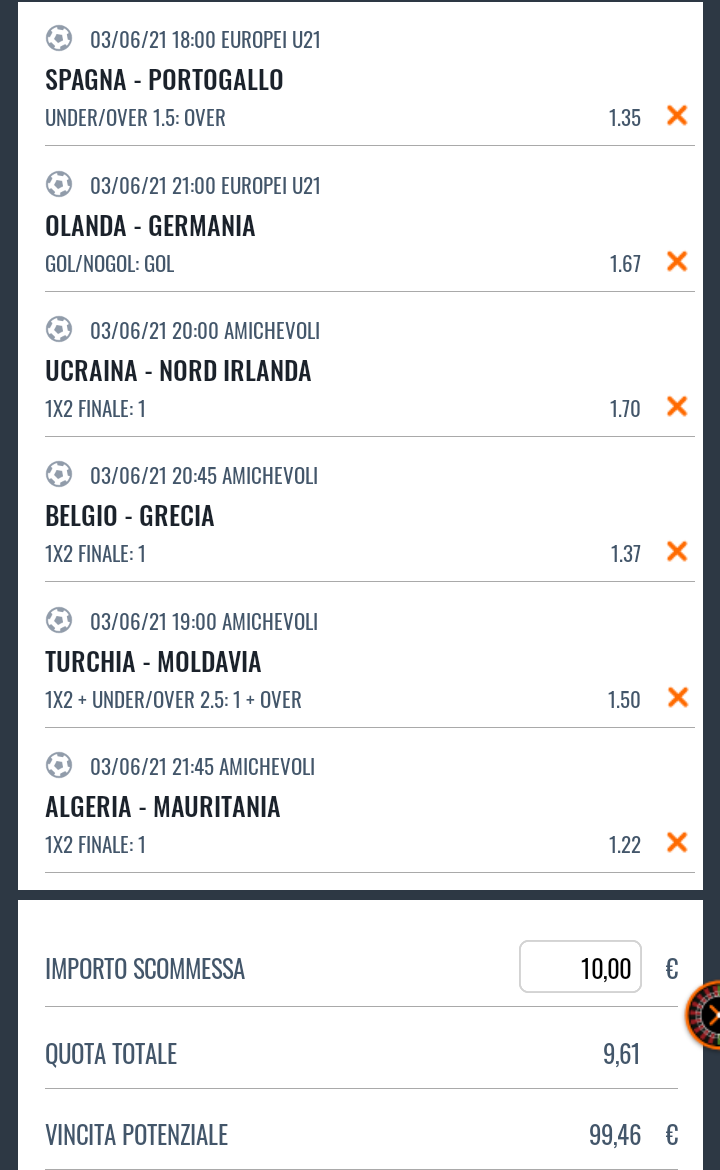
Task: Edit the Importo Scommessa amount field
Action: tap(580, 967)
